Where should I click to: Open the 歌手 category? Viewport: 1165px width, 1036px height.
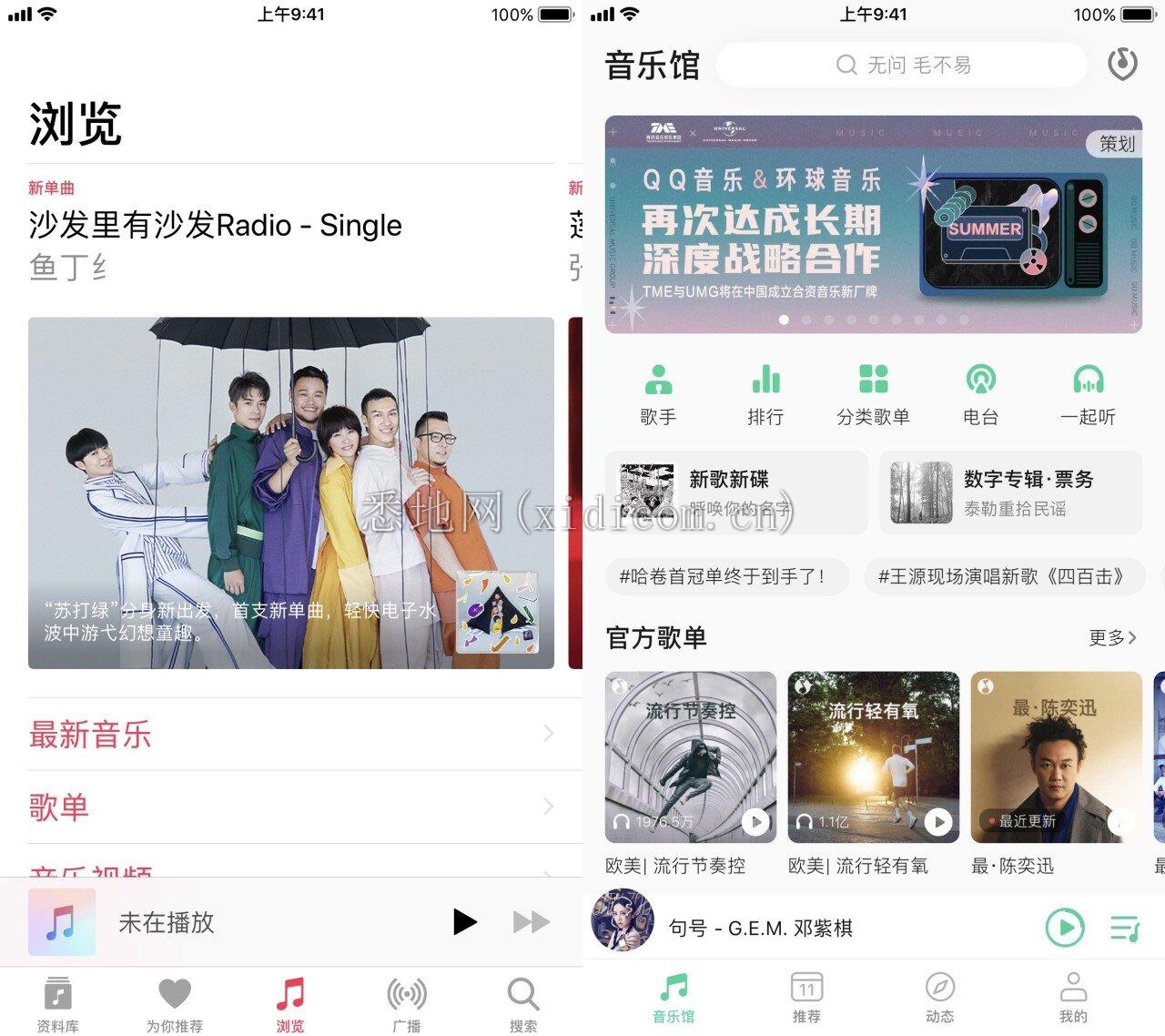(658, 394)
